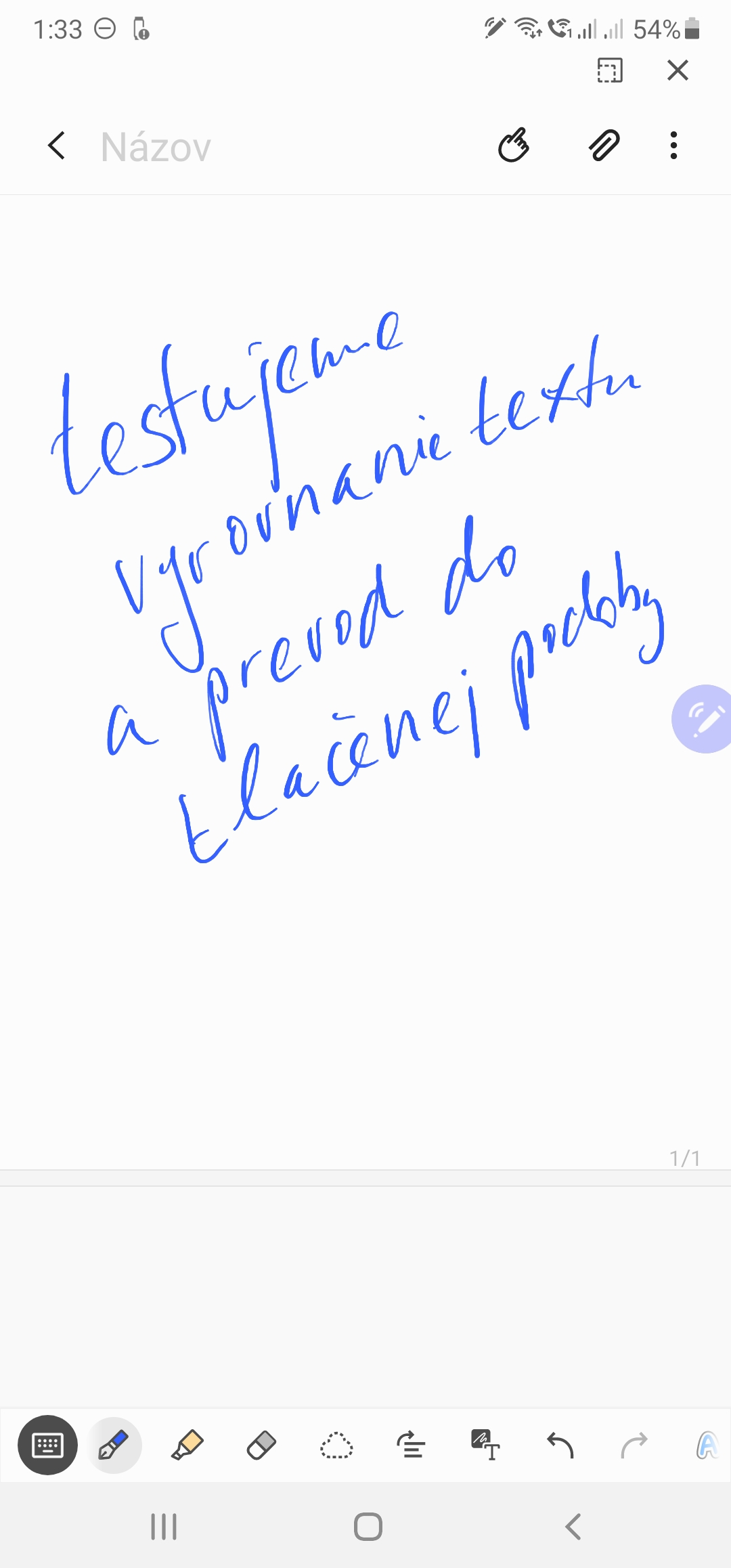Toggle finger drawing mode icon
Image resolution: width=731 pixels, height=1568 pixels.
click(514, 145)
